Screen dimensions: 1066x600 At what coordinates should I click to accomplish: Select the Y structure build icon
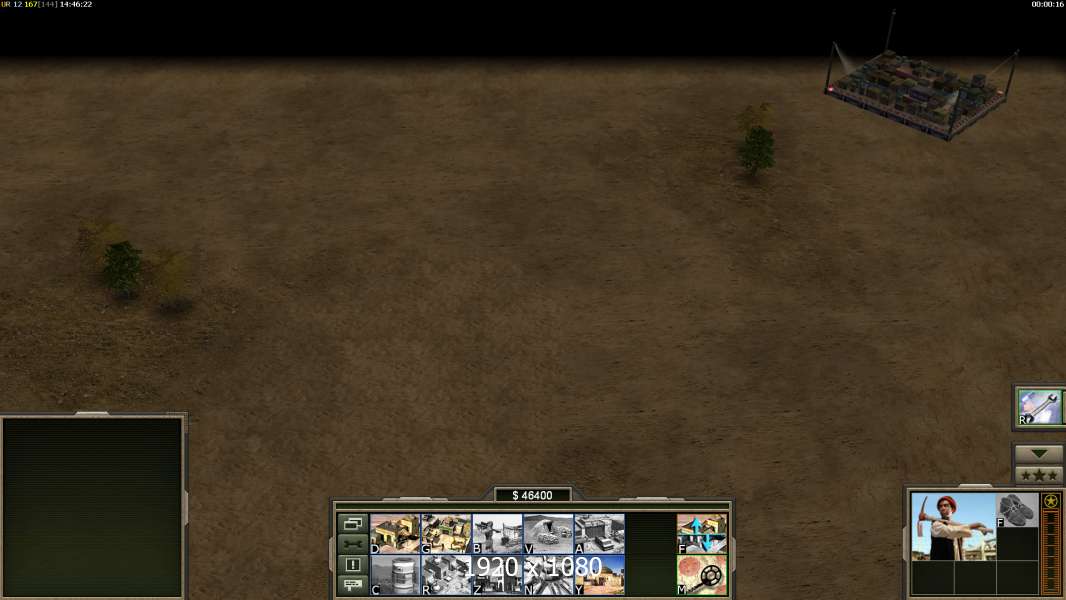599,575
